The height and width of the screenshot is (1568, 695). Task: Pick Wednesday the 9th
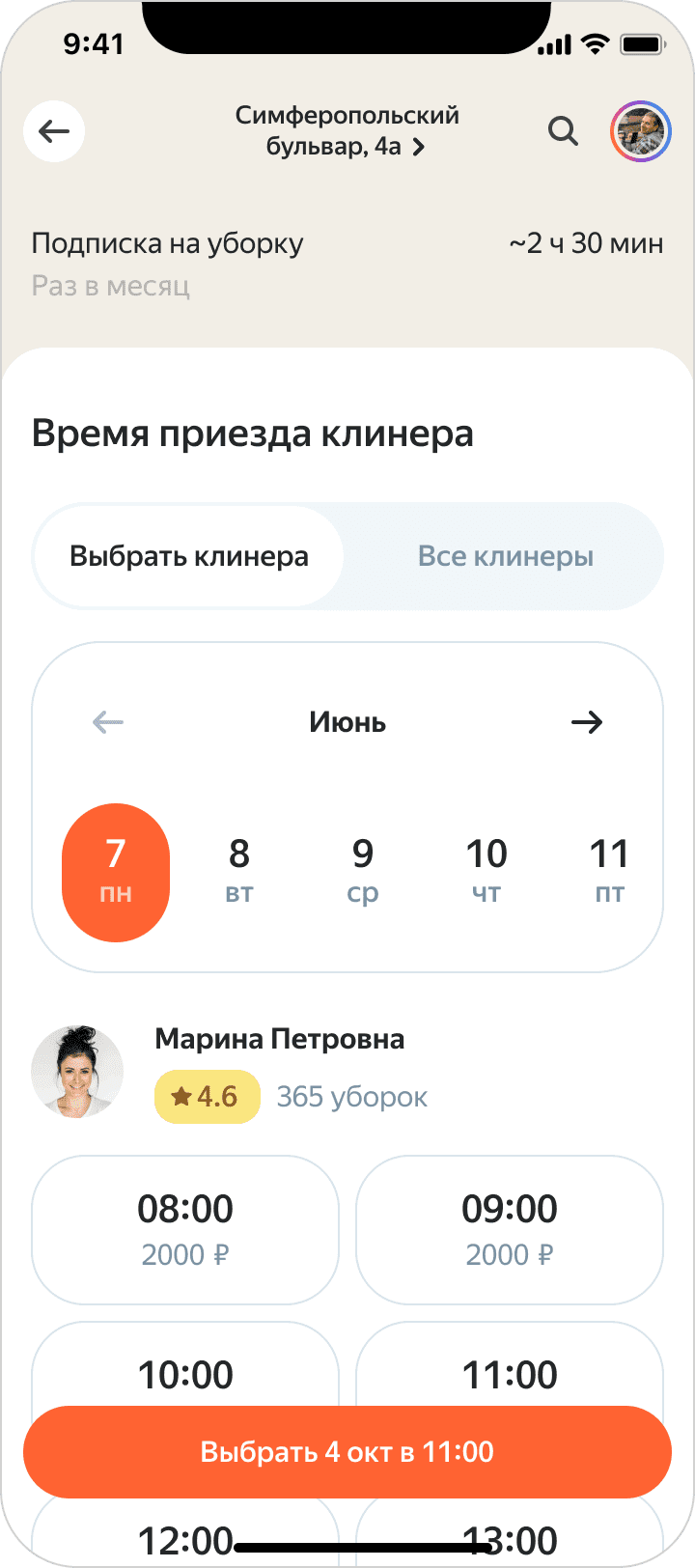[363, 872]
